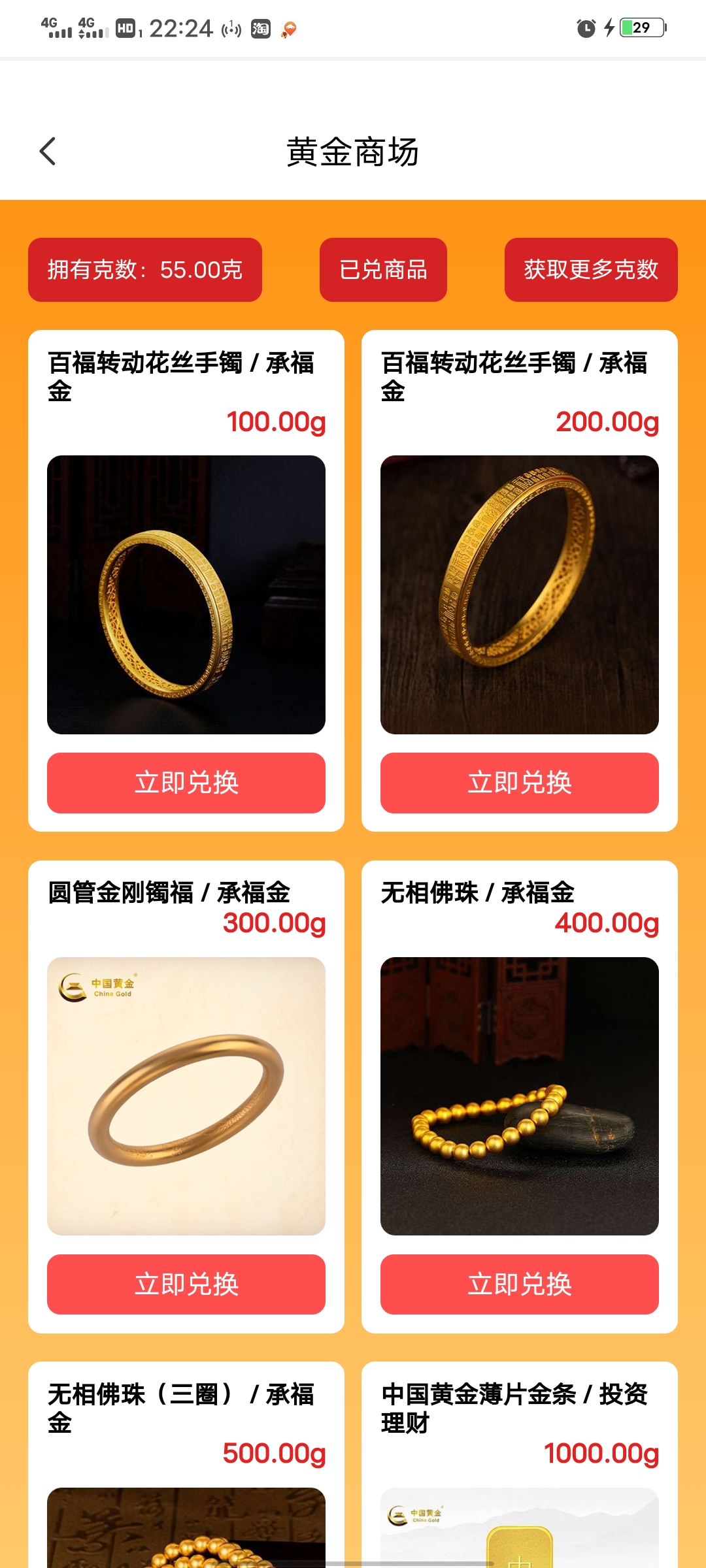View 圆管金刚镯福 product image
This screenshot has height=1568, width=706.
pyautogui.click(x=186, y=1096)
